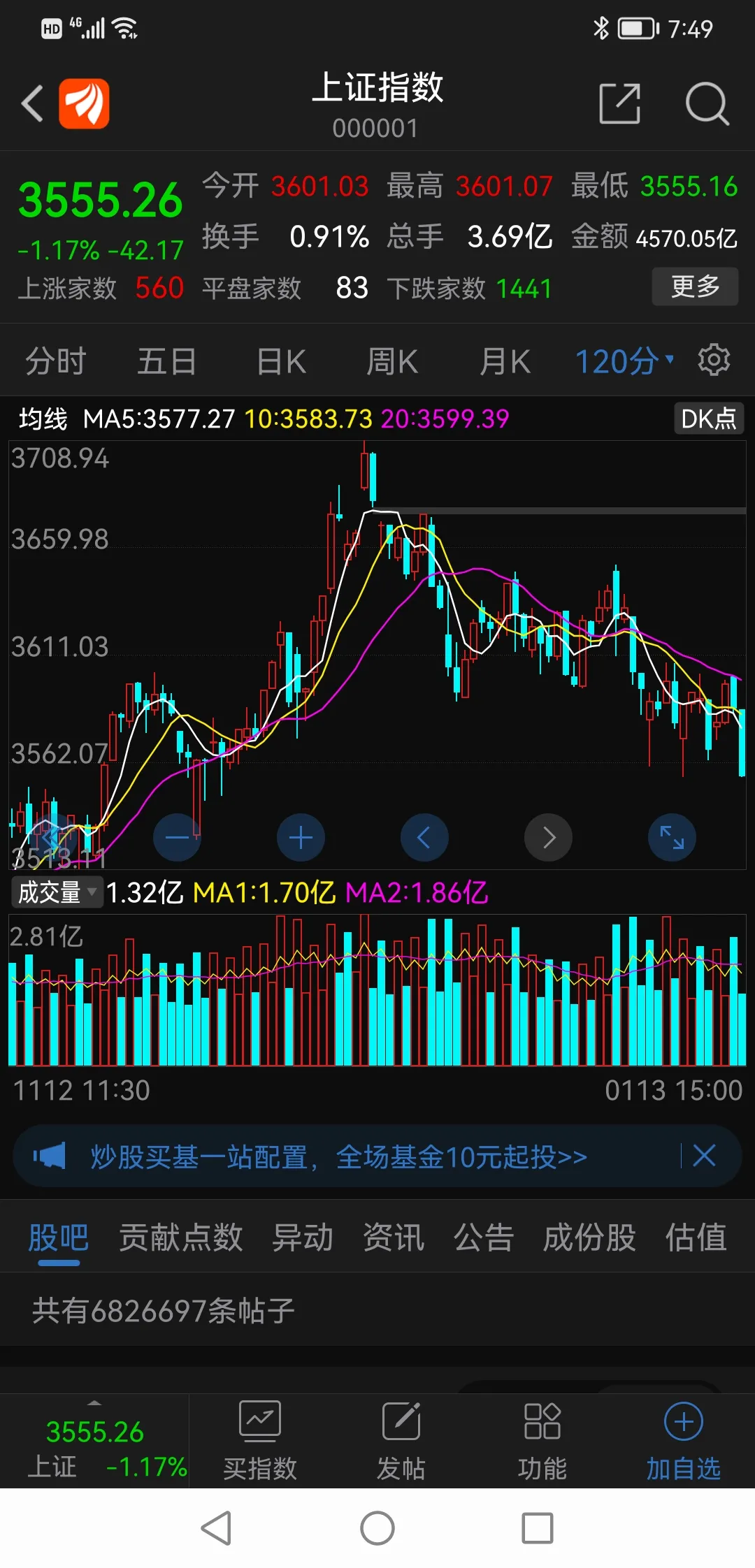This screenshot has height=1568, width=755.
Task: Switch to the 分时 chart
Action: pos(55,362)
